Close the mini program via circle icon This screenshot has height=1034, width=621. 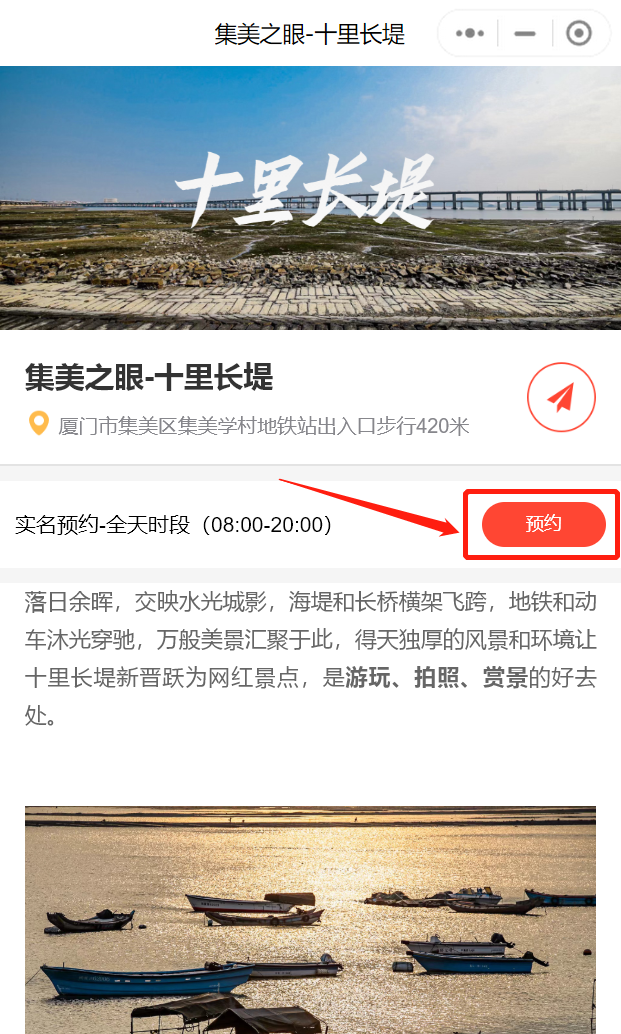click(579, 33)
